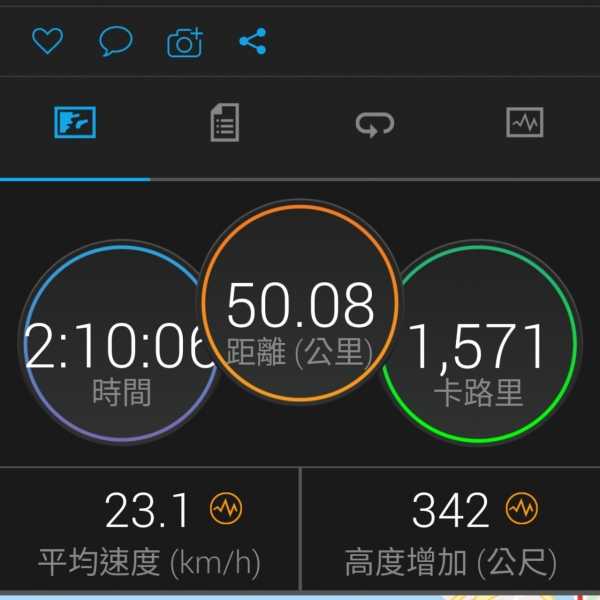Open the elevation gain chart icon

pyautogui.click(x=520, y=509)
